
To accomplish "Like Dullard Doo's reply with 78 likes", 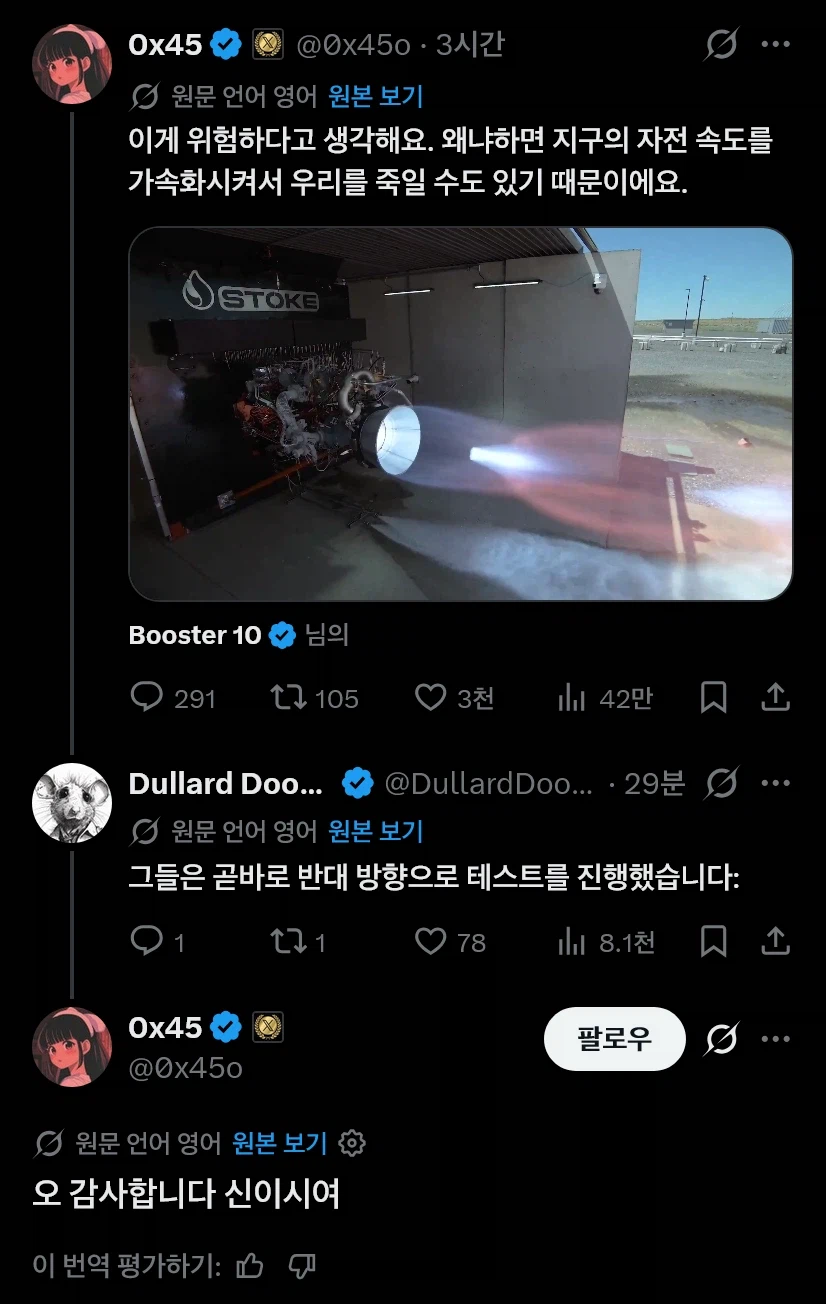I will point(430,941).
